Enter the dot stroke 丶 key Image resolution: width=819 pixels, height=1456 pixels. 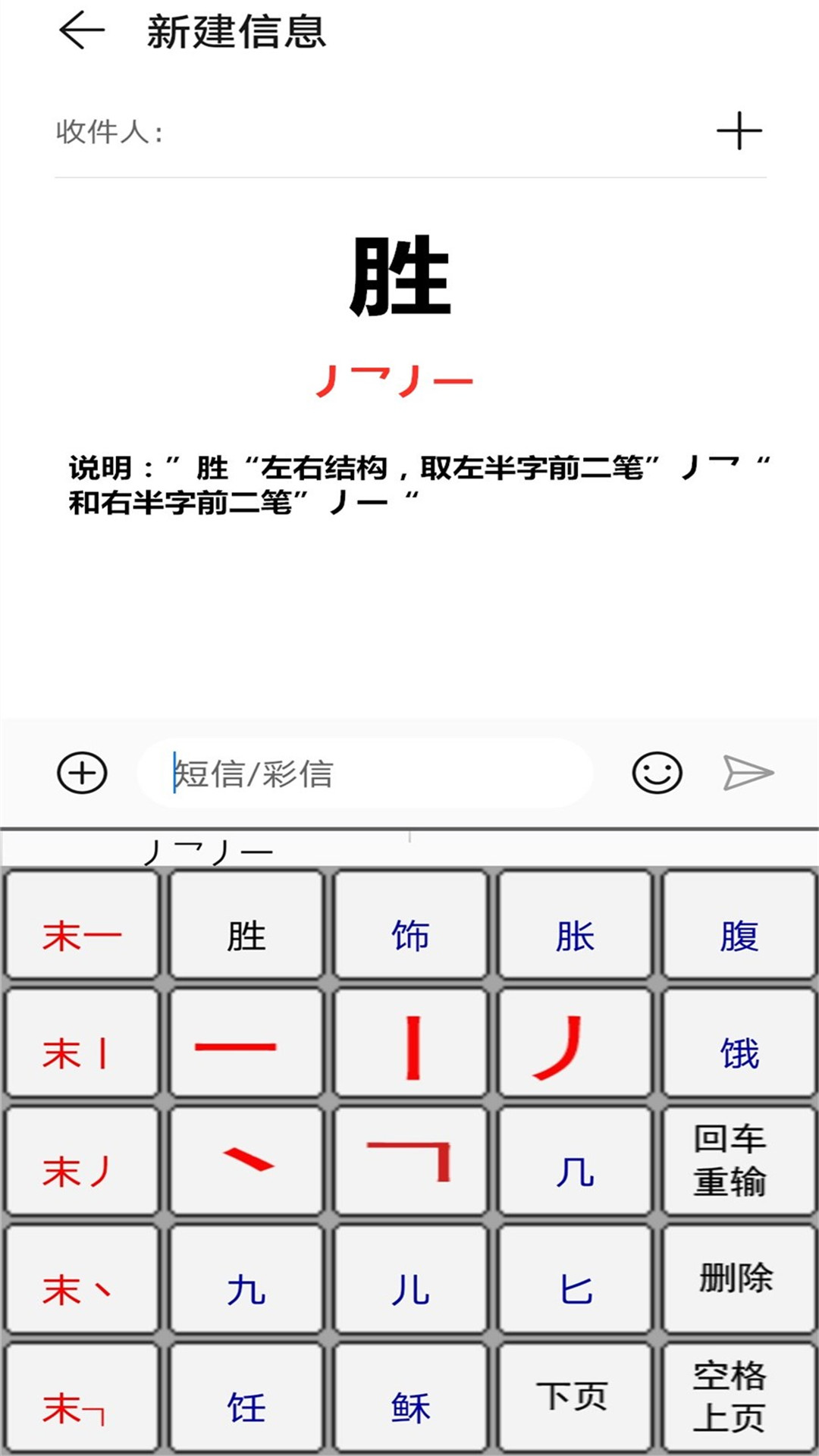246,1162
